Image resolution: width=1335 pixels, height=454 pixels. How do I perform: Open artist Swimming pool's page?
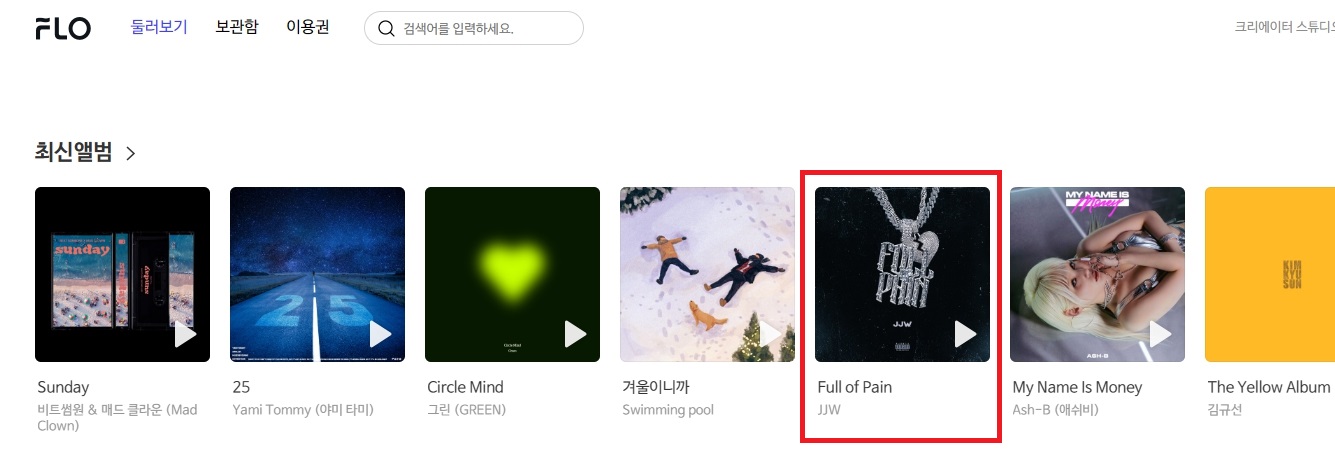click(x=668, y=409)
